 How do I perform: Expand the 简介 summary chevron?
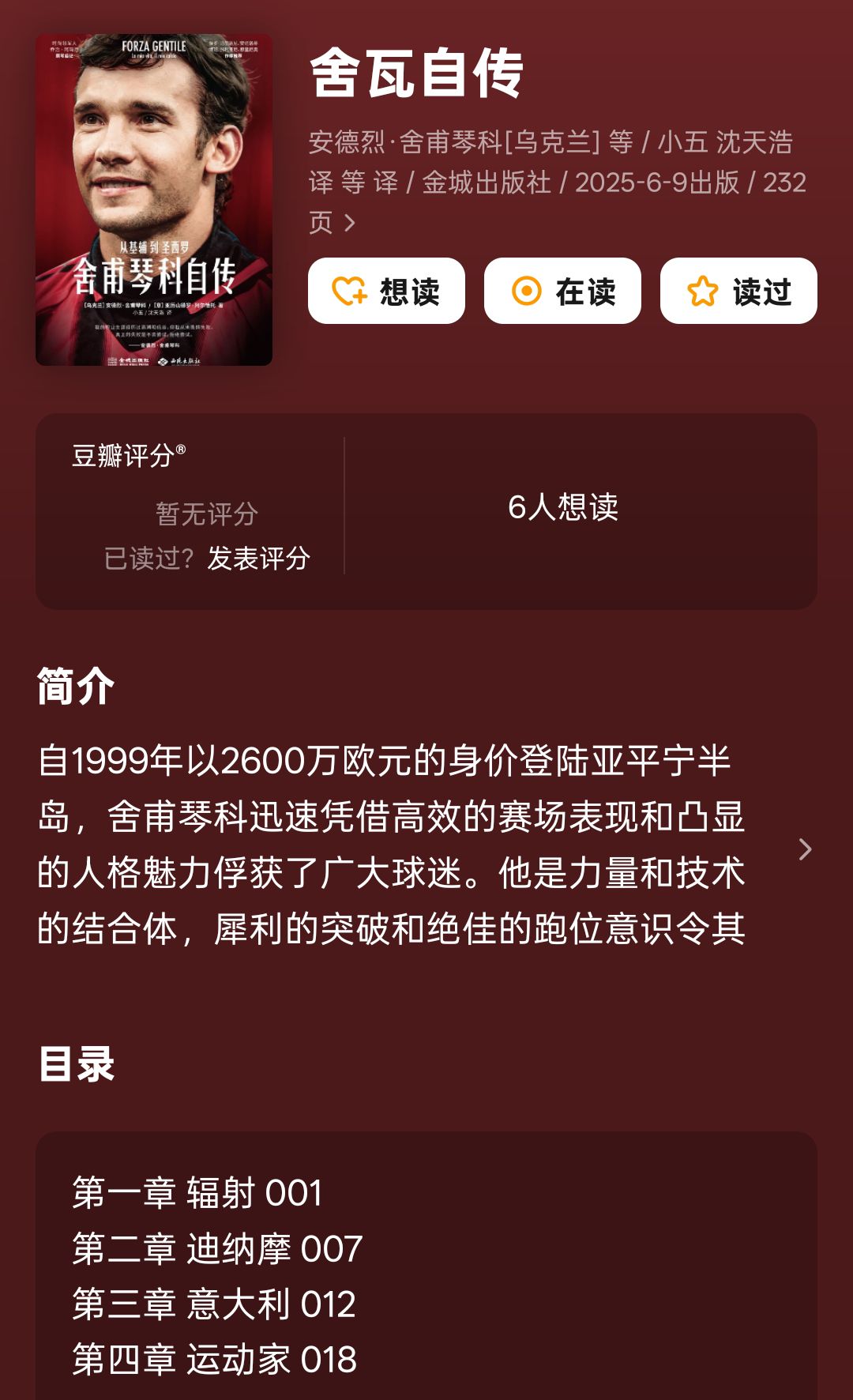[805, 849]
